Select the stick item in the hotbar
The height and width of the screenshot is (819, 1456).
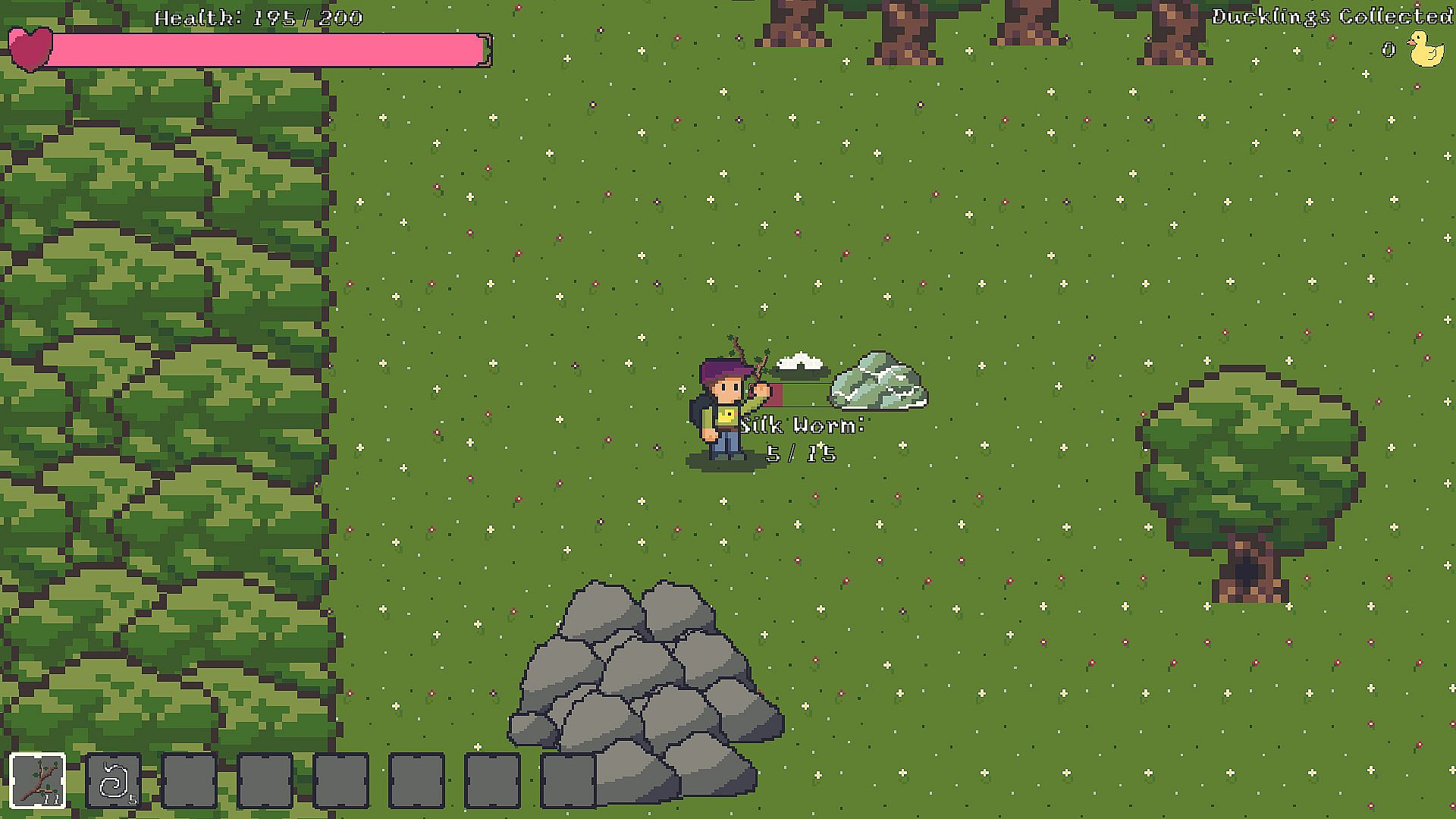(x=38, y=781)
